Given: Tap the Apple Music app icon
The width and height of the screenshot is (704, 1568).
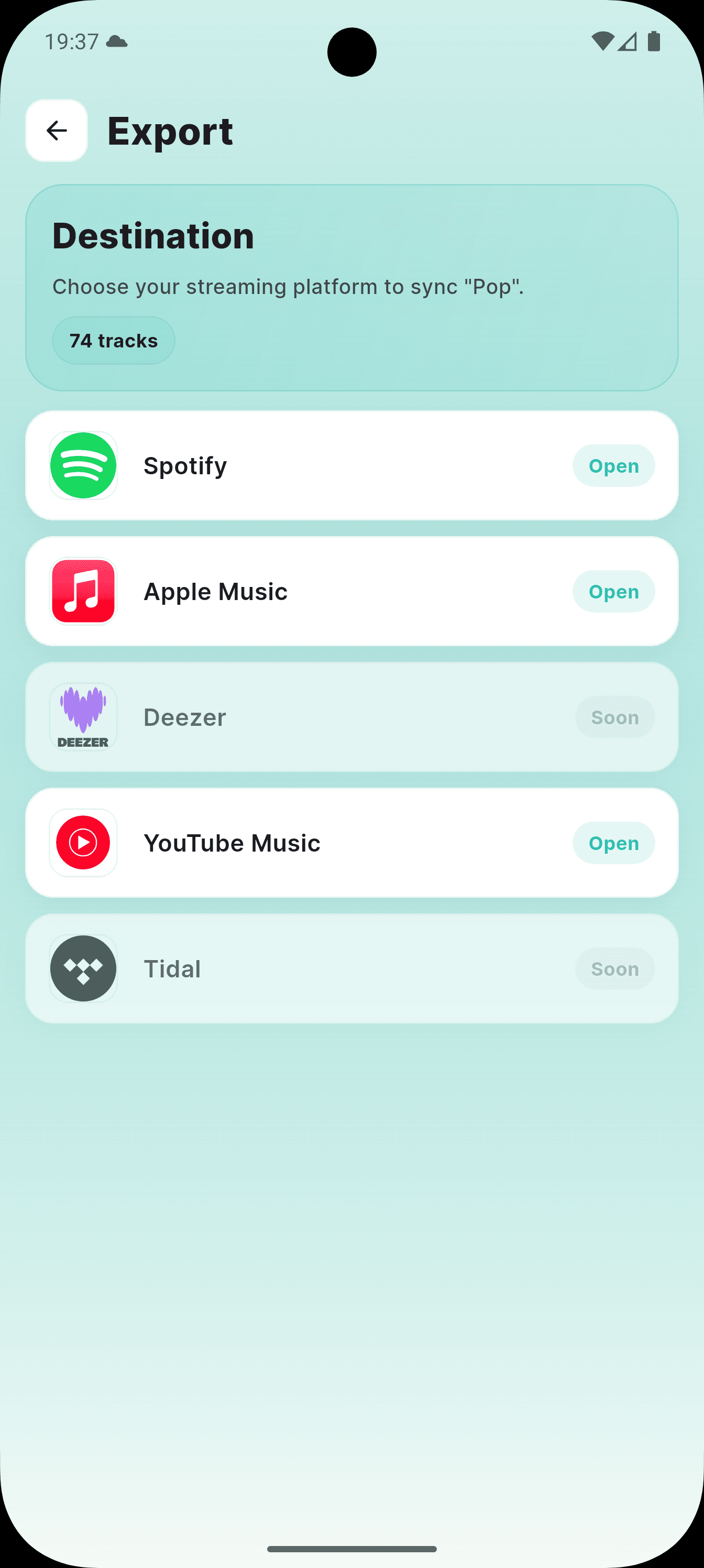Looking at the screenshot, I should (83, 591).
